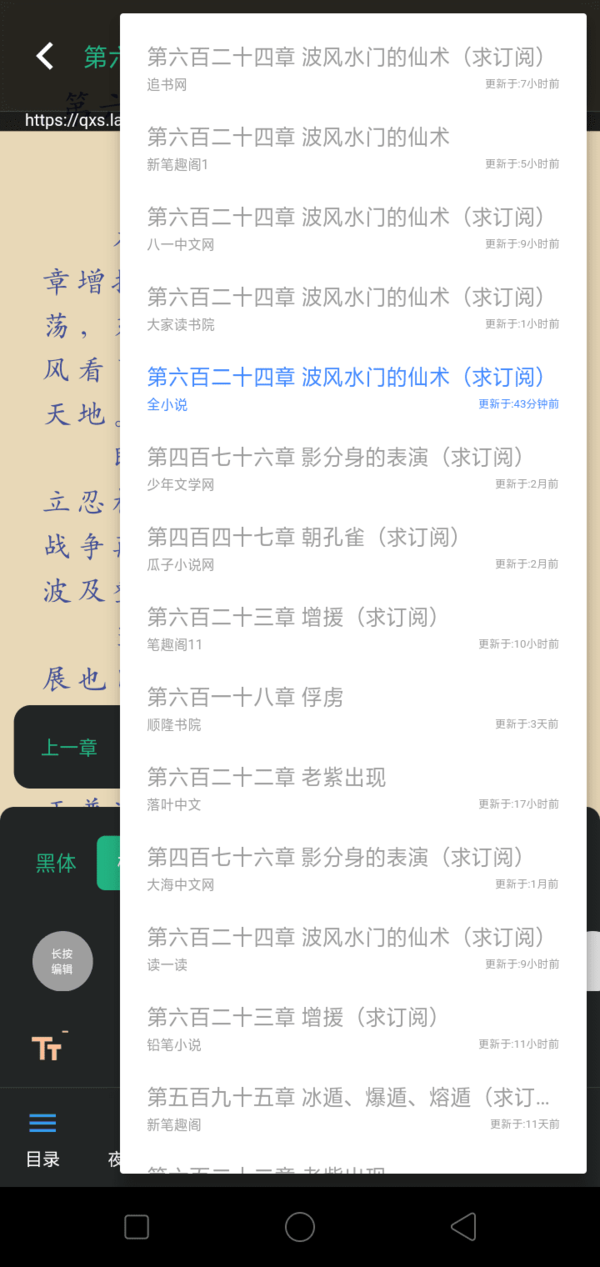This screenshot has width=600, height=1267.
Task: Open the 目录 table of contents
Action: pyautogui.click(x=43, y=1138)
